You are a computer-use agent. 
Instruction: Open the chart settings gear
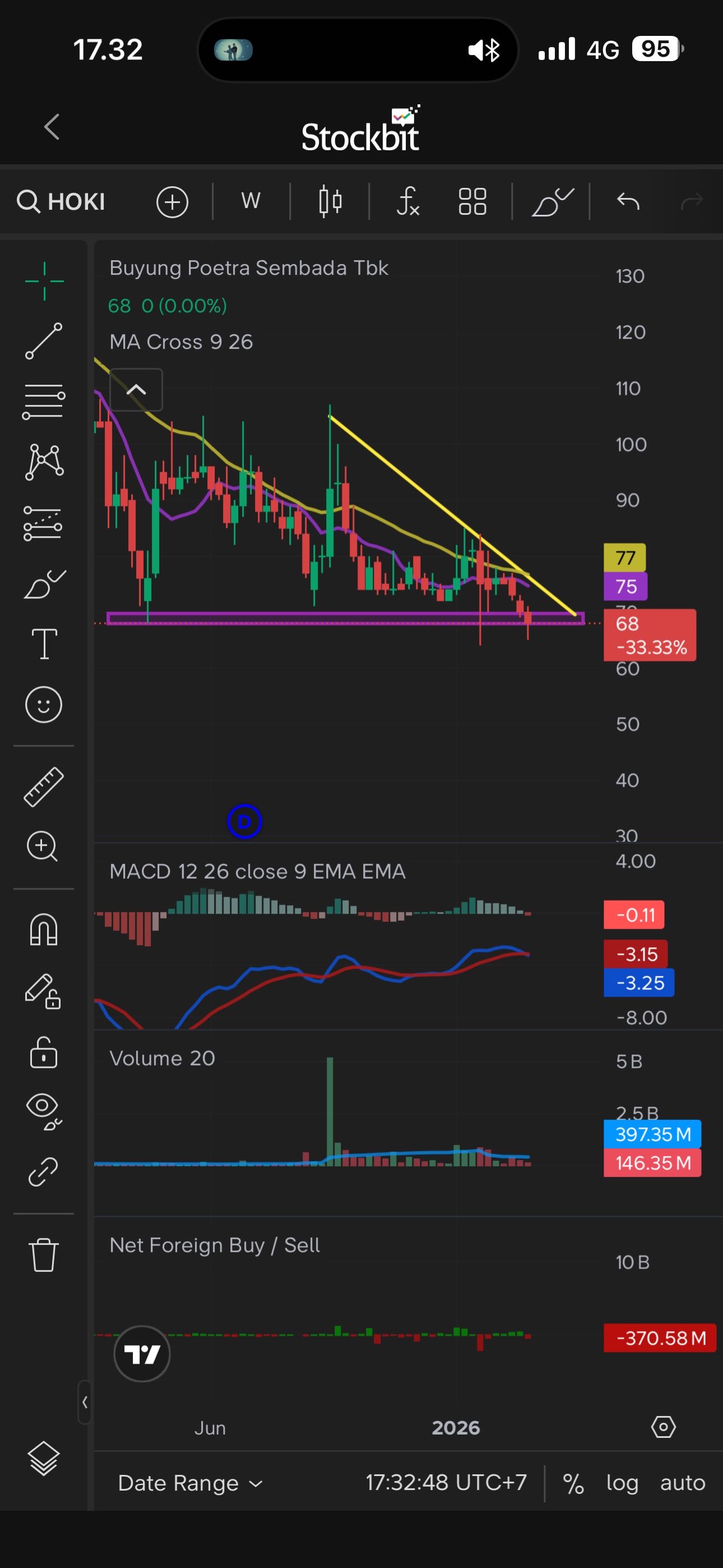coord(664,1427)
